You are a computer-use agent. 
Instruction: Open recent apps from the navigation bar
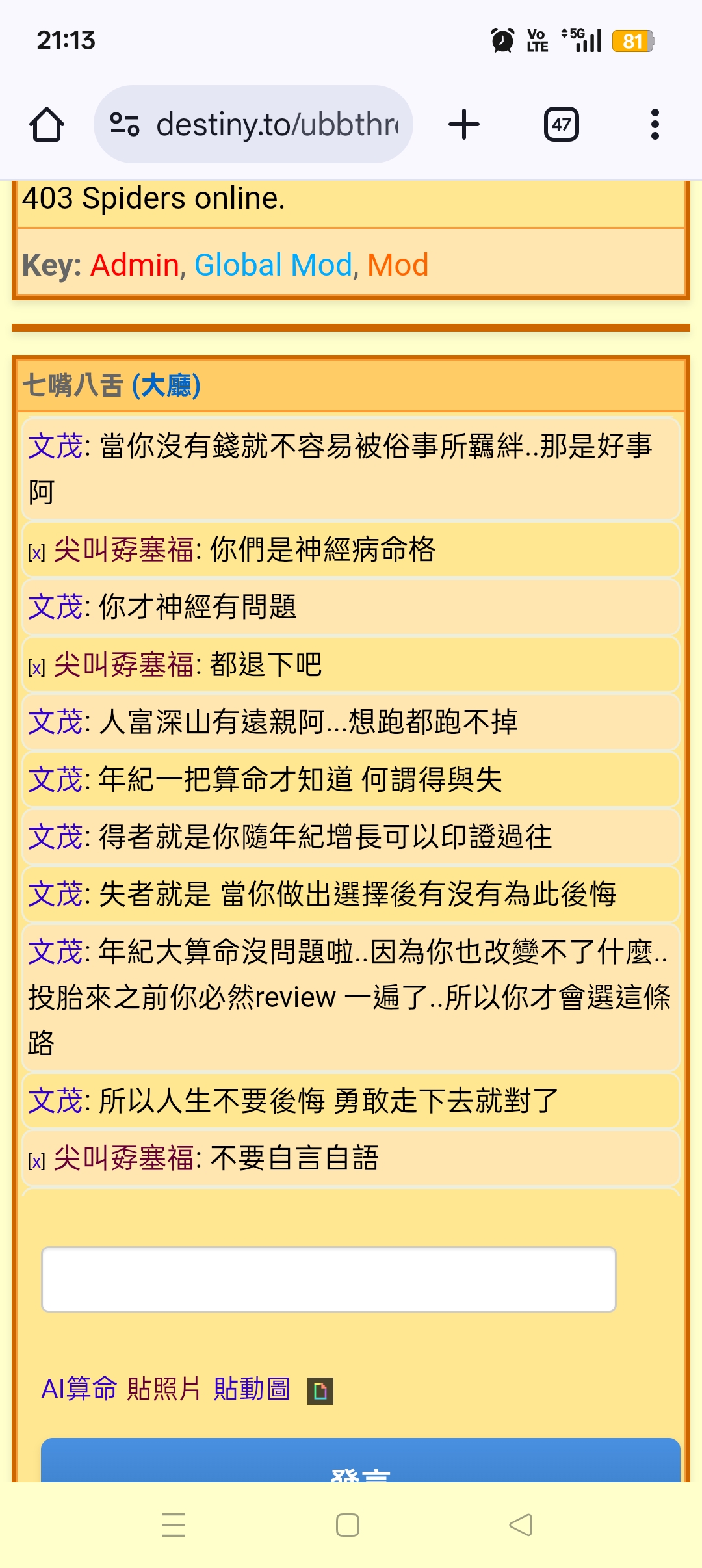pos(174,1524)
